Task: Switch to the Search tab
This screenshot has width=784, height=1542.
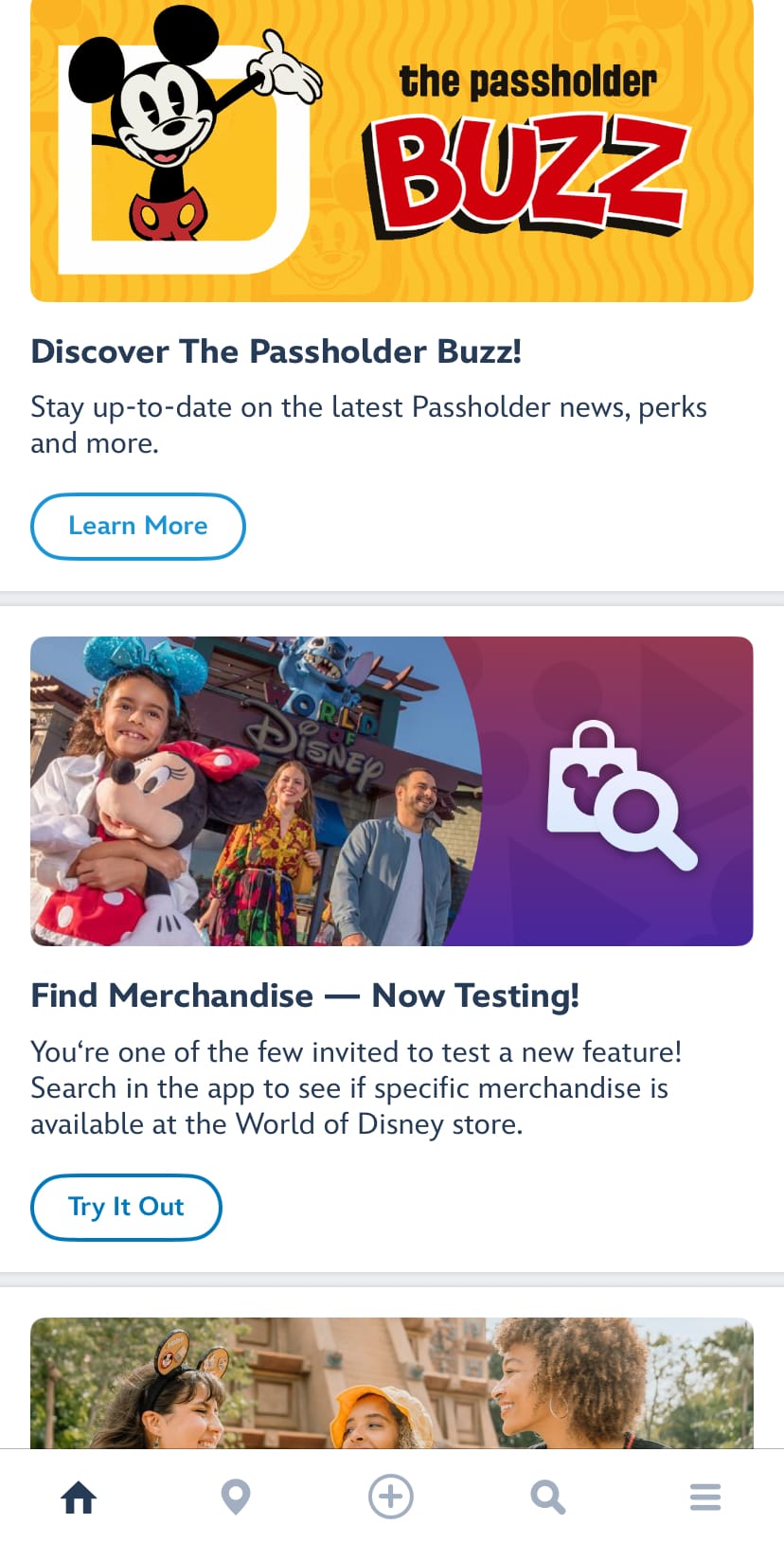Action: click(x=548, y=1497)
